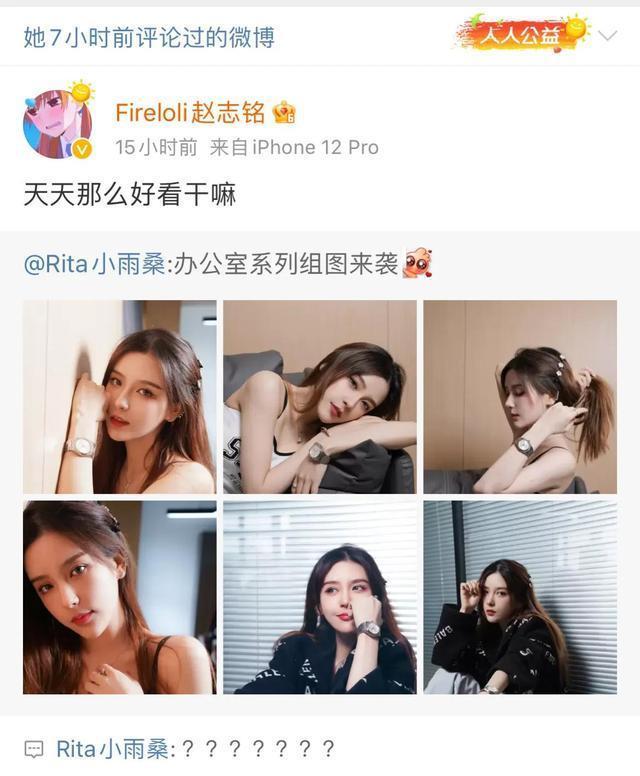View photo of woman leaning on wall
This screenshot has width=640, height=776.
[x=120, y=397]
